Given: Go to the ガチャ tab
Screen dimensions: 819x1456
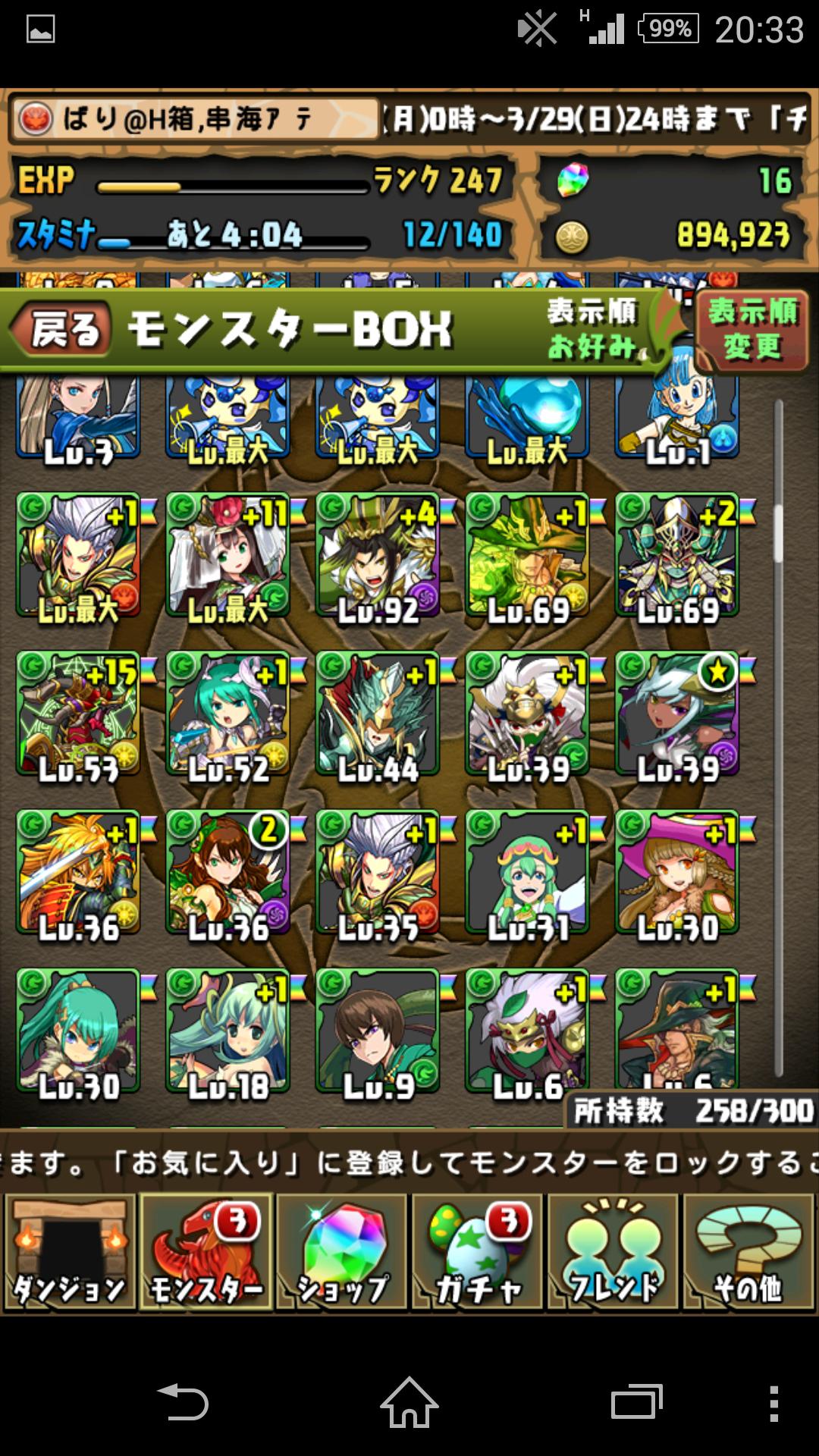Looking at the screenshot, I should point(478,1252).
